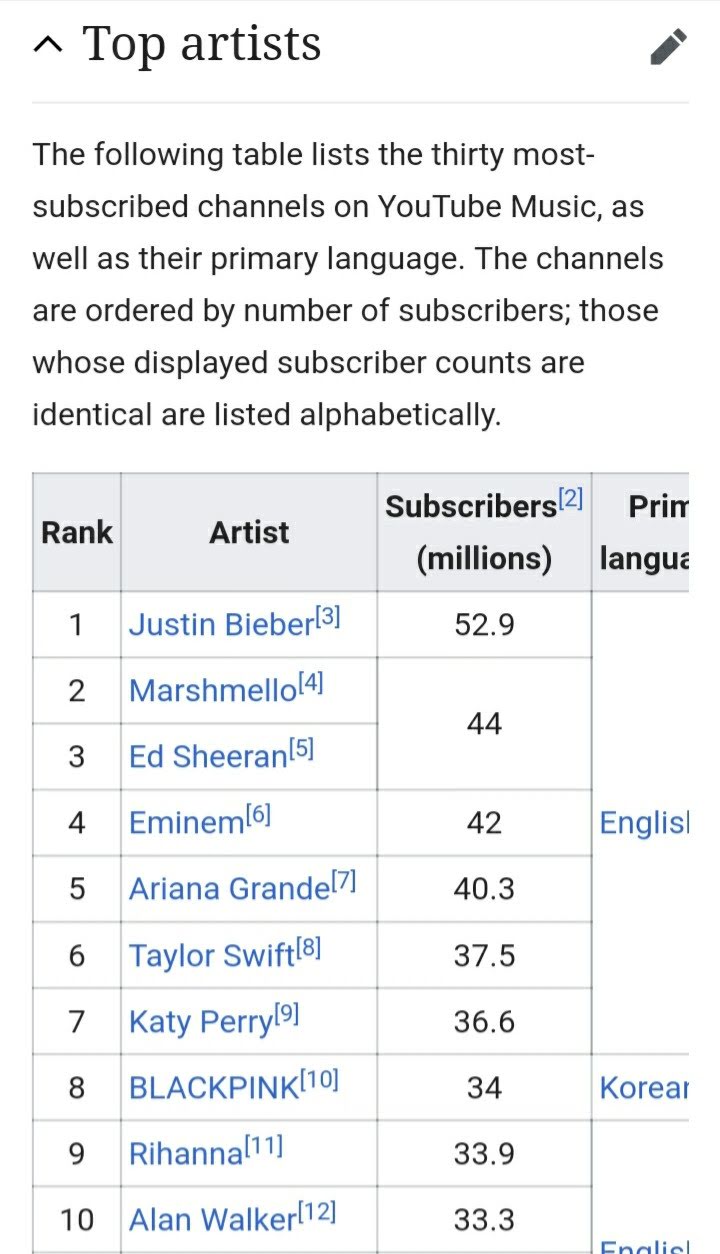Open the English language link beside Eminem
Screen dimensions: 720x1254
click(644, 823)
